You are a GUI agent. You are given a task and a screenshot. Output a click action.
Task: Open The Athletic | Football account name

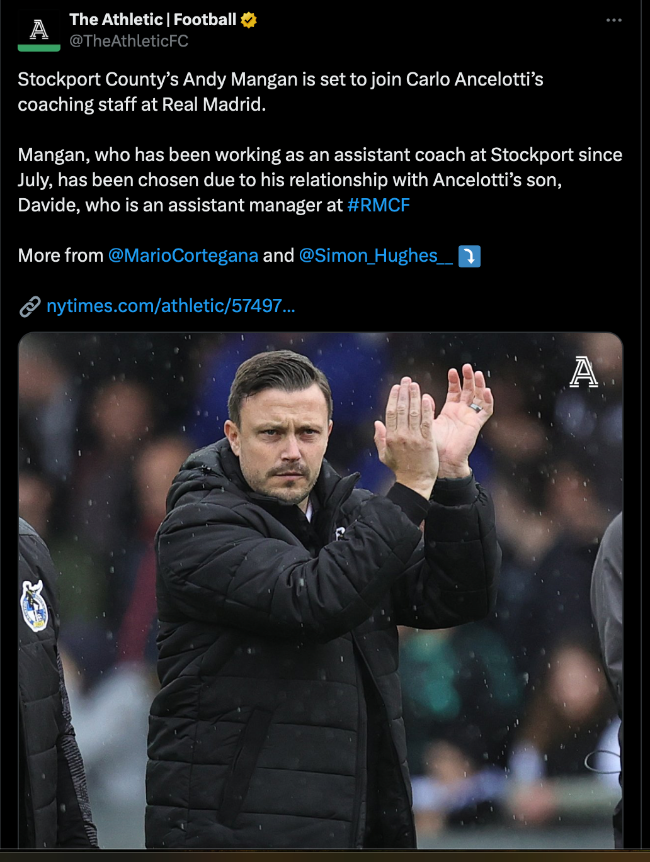(153, 19)
